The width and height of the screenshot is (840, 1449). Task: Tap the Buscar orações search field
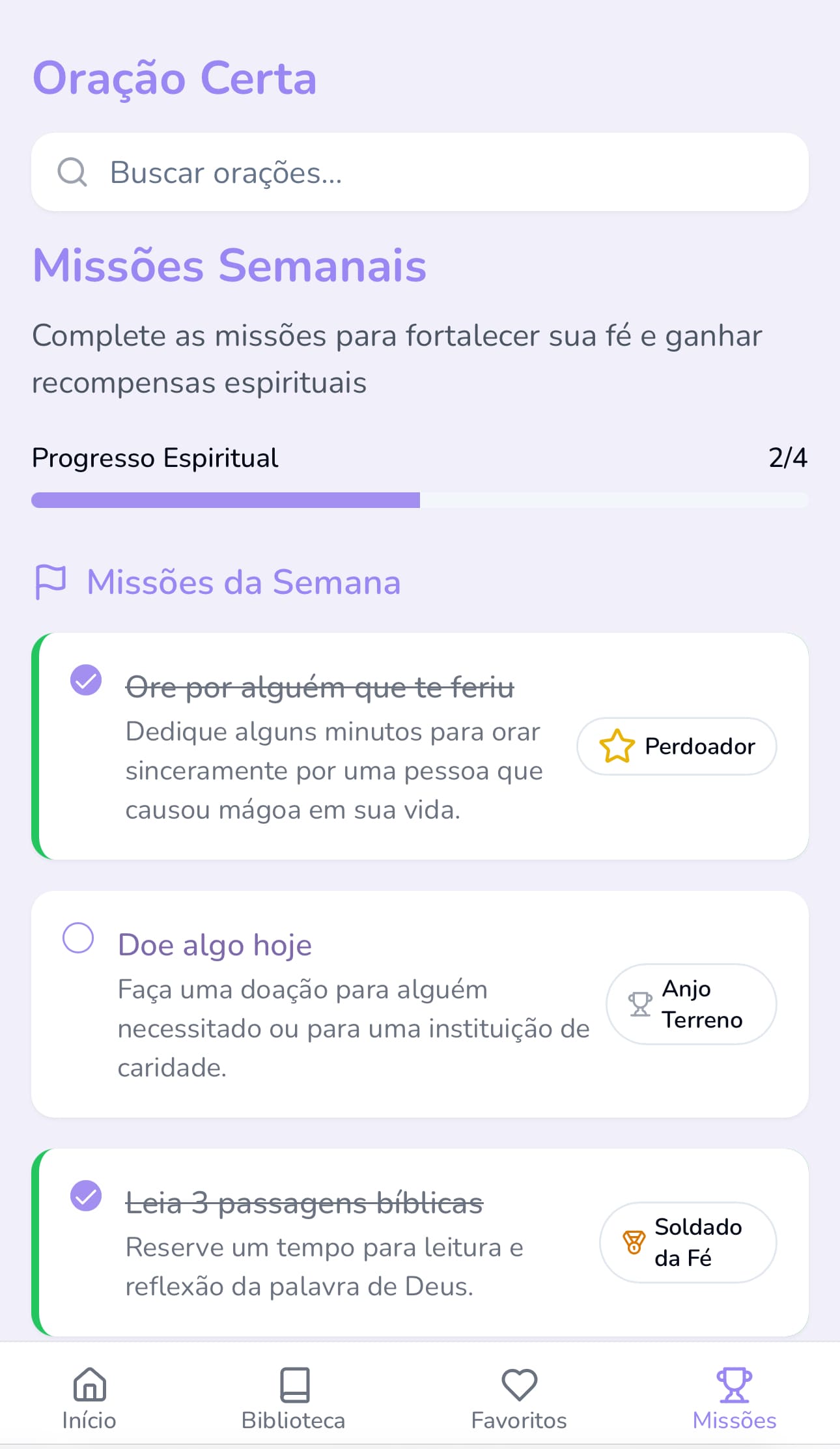pos(420,173)
